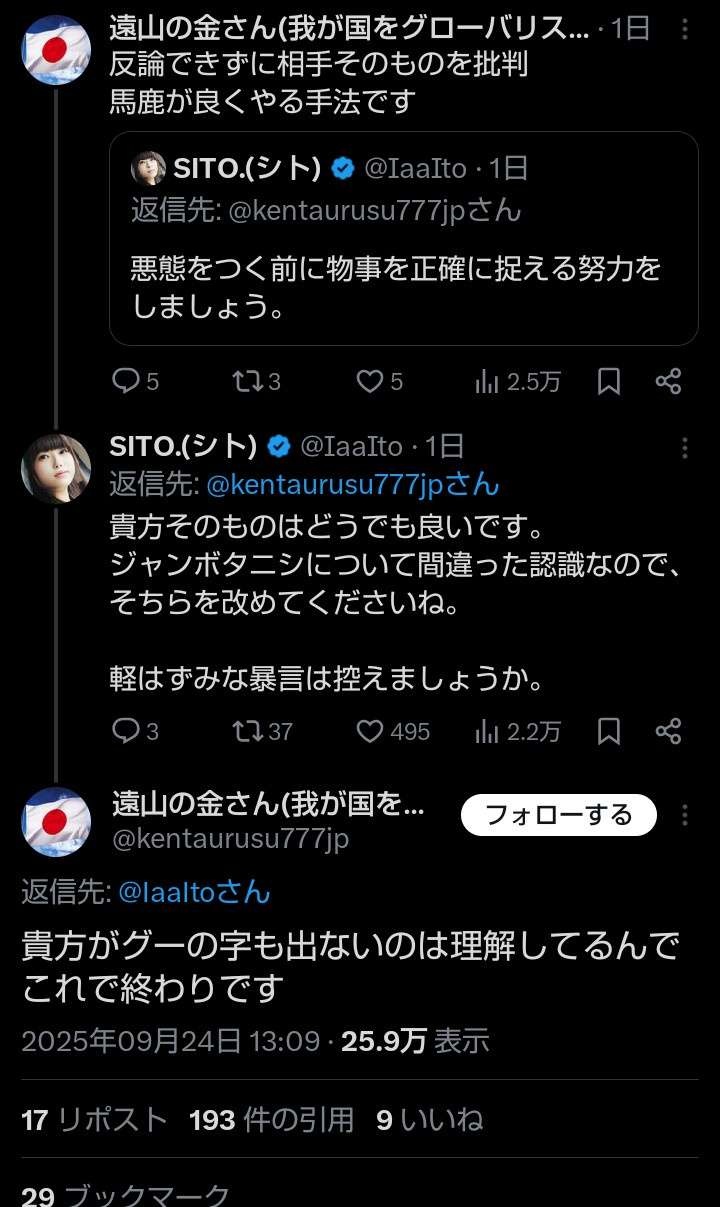Open the @kentaurusu777jp mention in SITO's reply
Screen dimensions: 720x1207
pyautogui.click(x=352, y=485)
